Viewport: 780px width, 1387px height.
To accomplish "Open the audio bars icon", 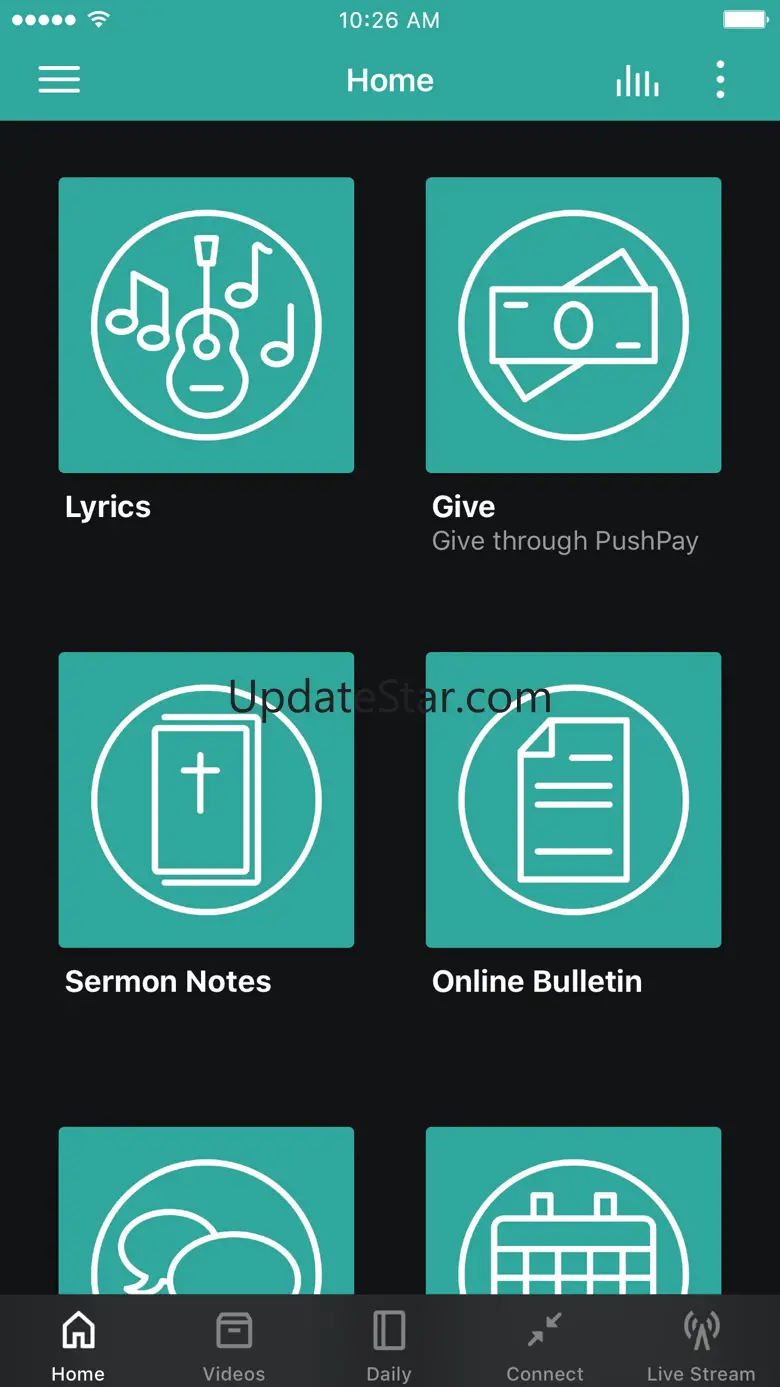I will point(637,80).
